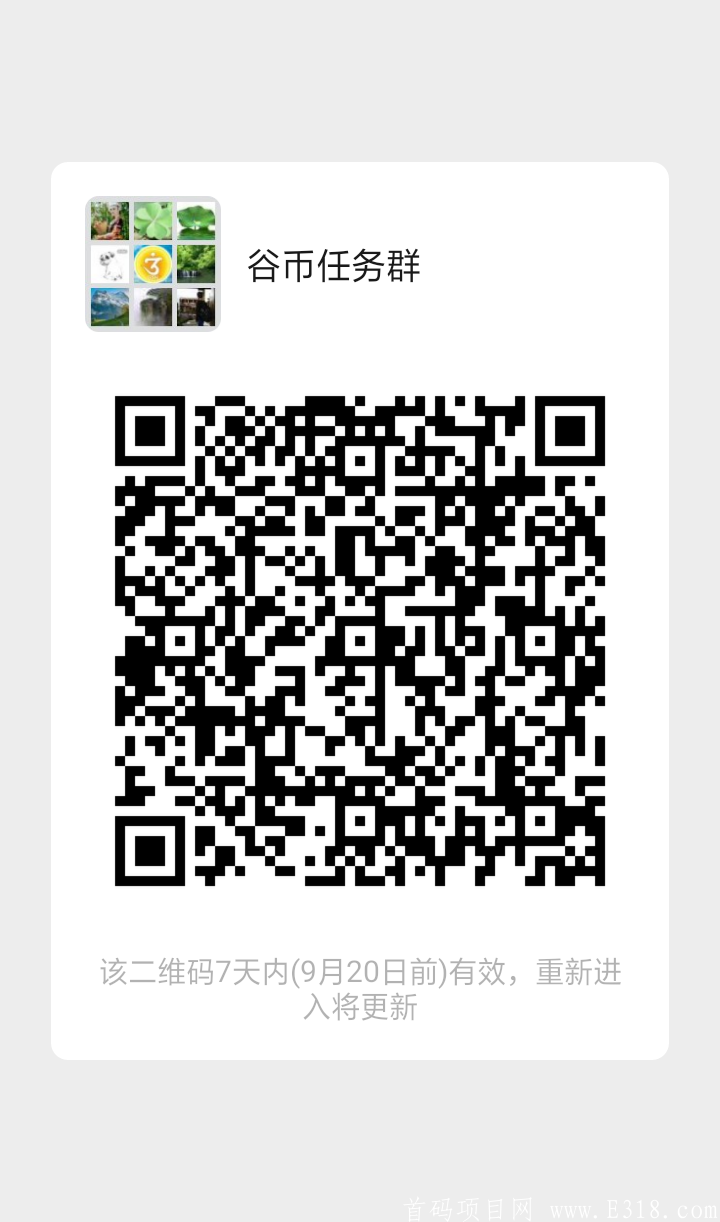Click the cartoon dog sketch avatar tile

pyautogui.click(x=110, y=264)
